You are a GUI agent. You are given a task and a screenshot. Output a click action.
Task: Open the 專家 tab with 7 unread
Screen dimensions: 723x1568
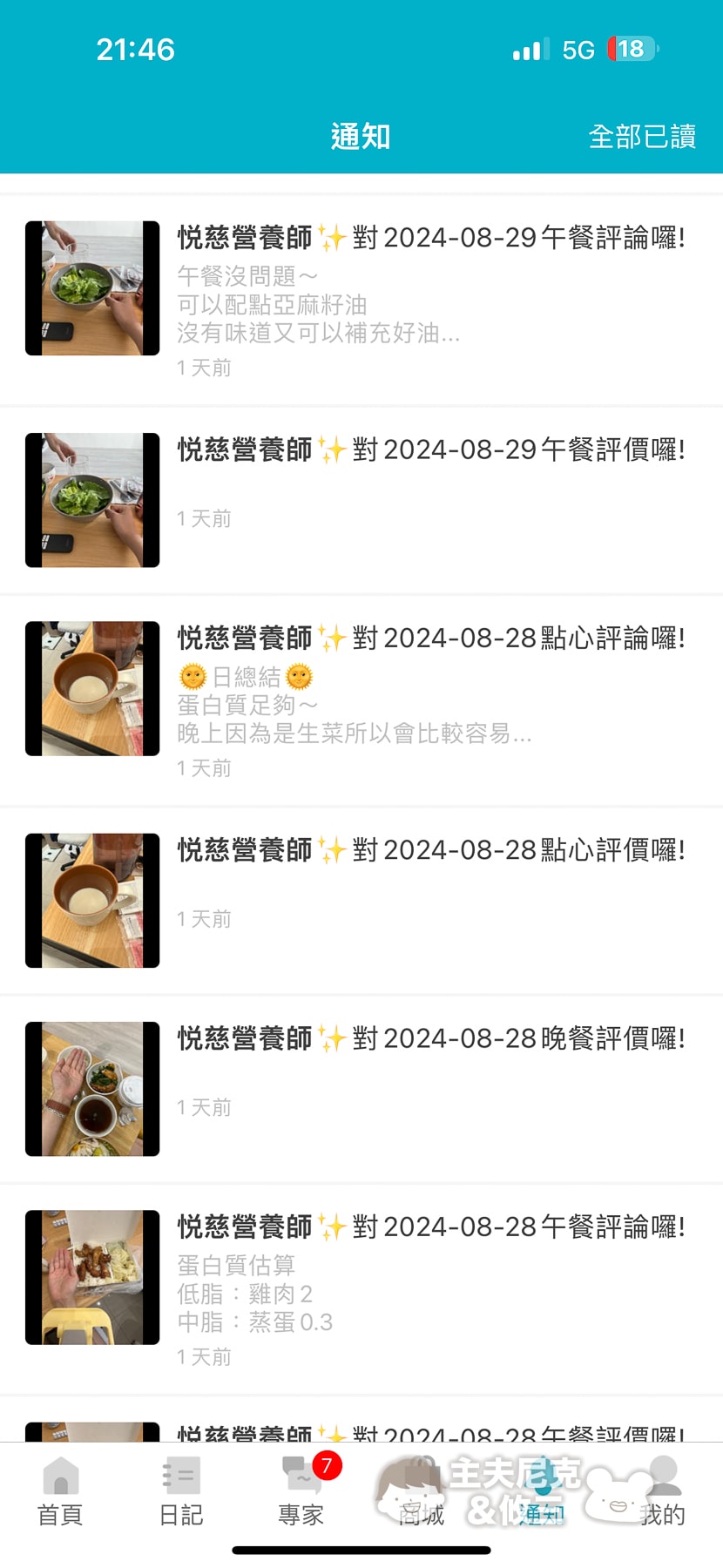point(301,1491)
